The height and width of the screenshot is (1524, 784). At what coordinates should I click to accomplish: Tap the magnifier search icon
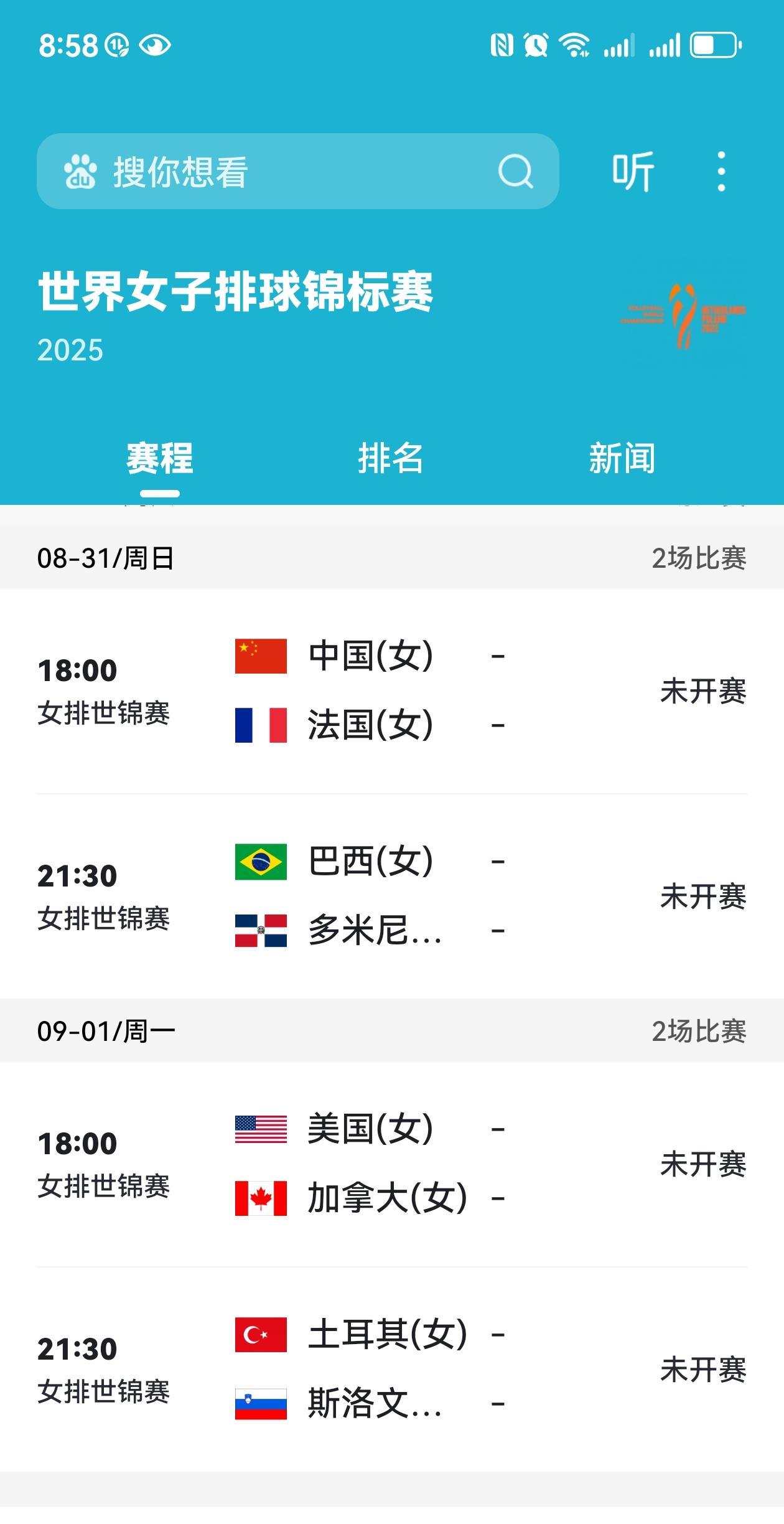coord(515,171)
